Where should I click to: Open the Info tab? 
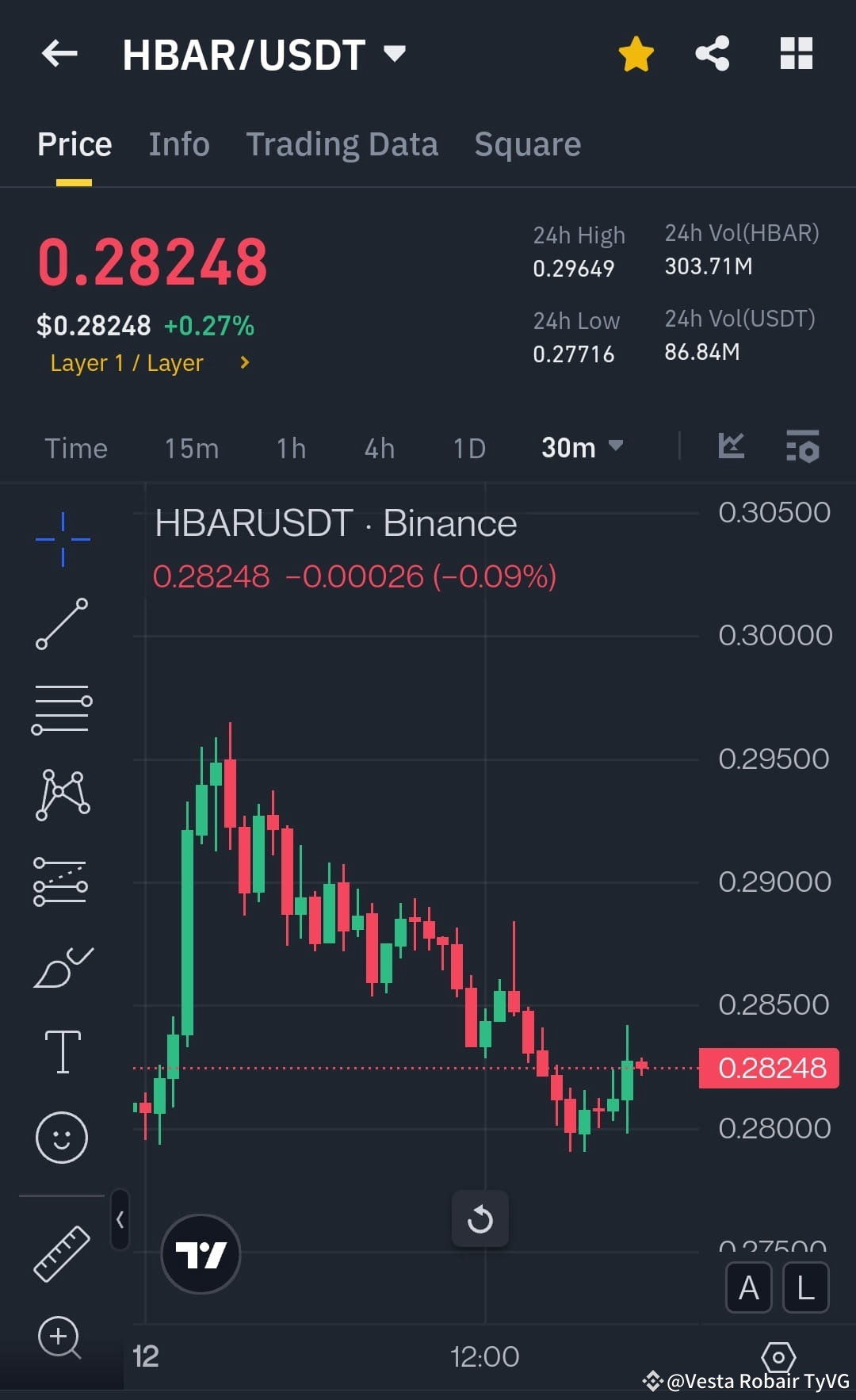coord(178,143)
